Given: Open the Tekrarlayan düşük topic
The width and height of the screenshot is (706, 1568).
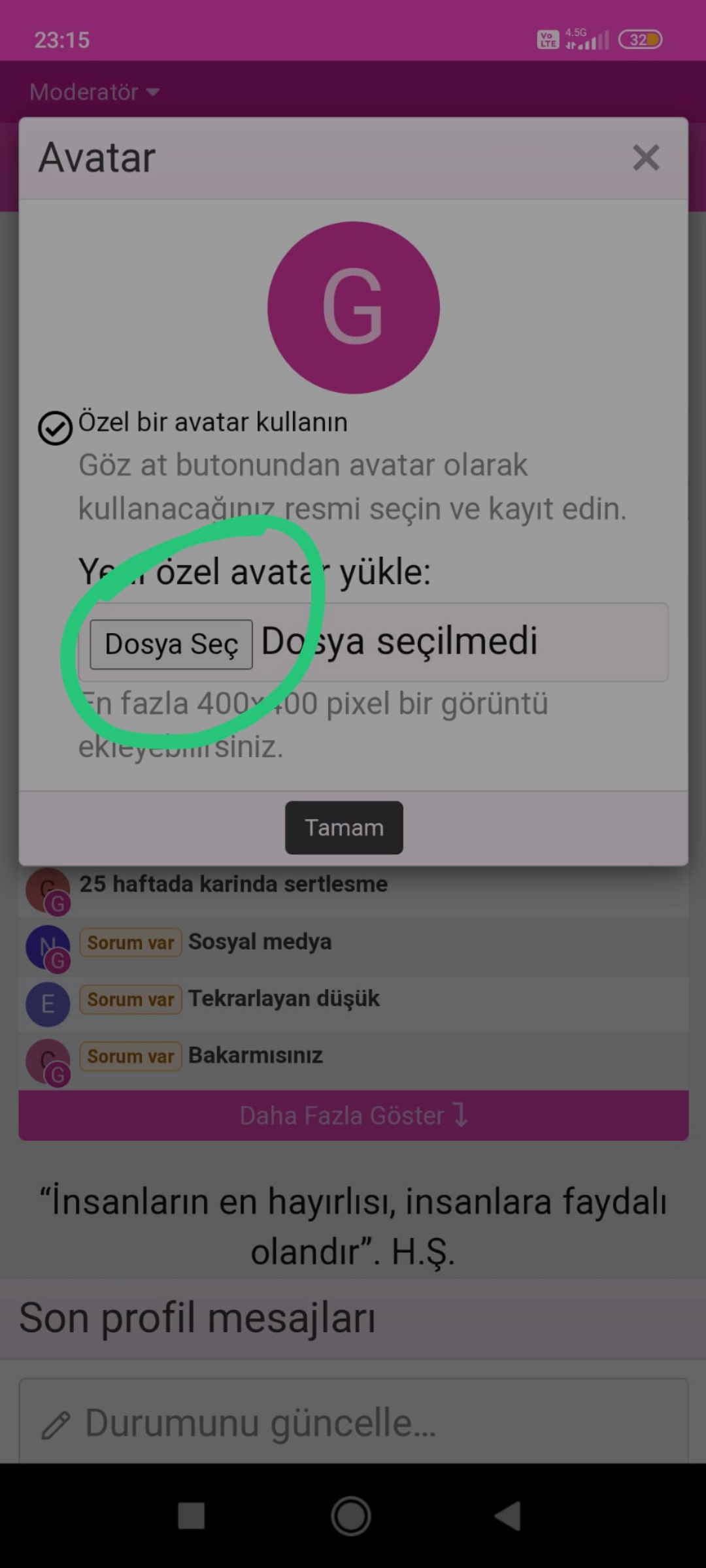Looking at the screenshot, I should pyautogui.click(x=284, y=999).
